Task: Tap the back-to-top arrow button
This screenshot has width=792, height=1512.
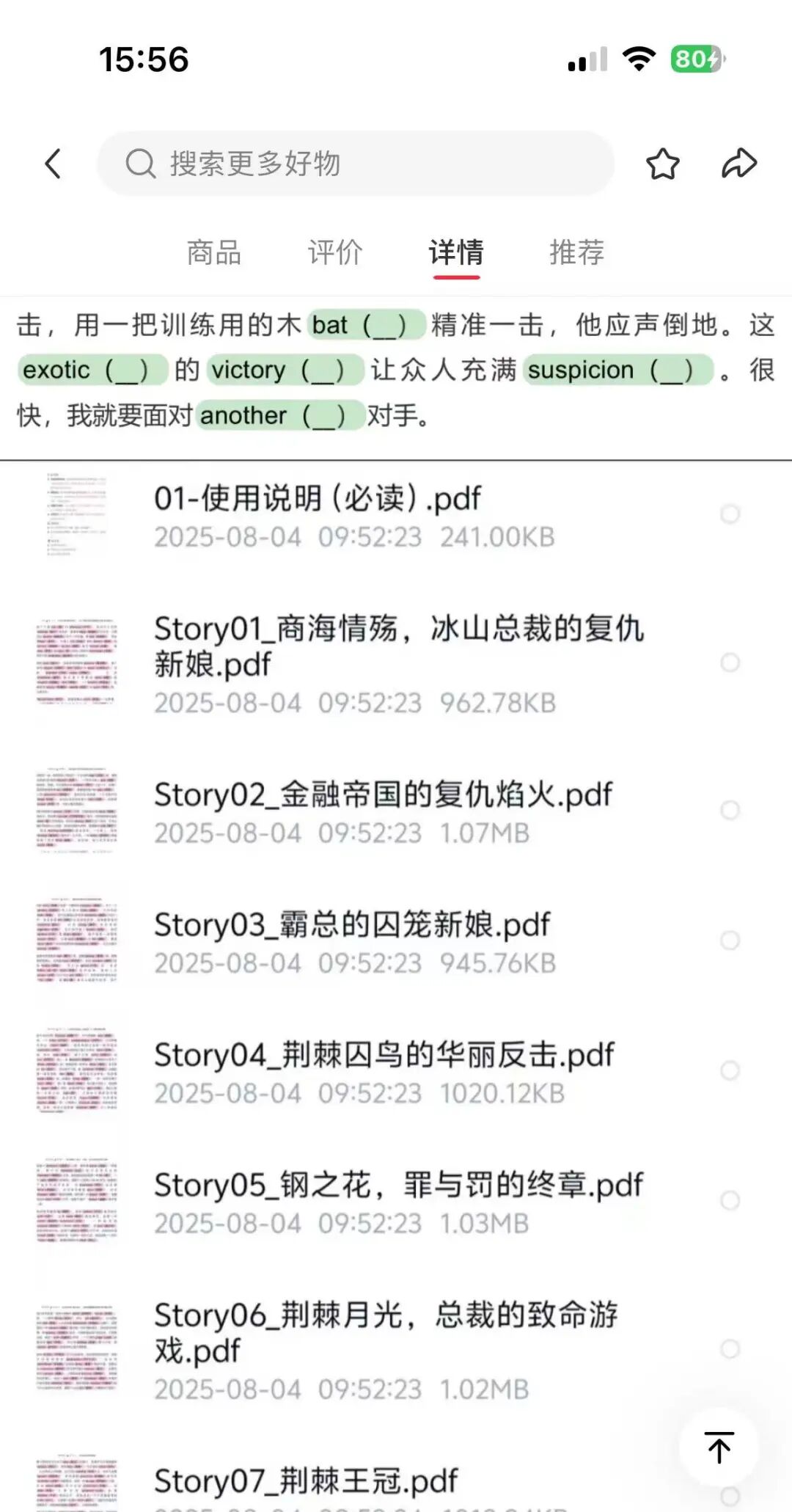Action: pyautogui.click(x=719, y=1447)
